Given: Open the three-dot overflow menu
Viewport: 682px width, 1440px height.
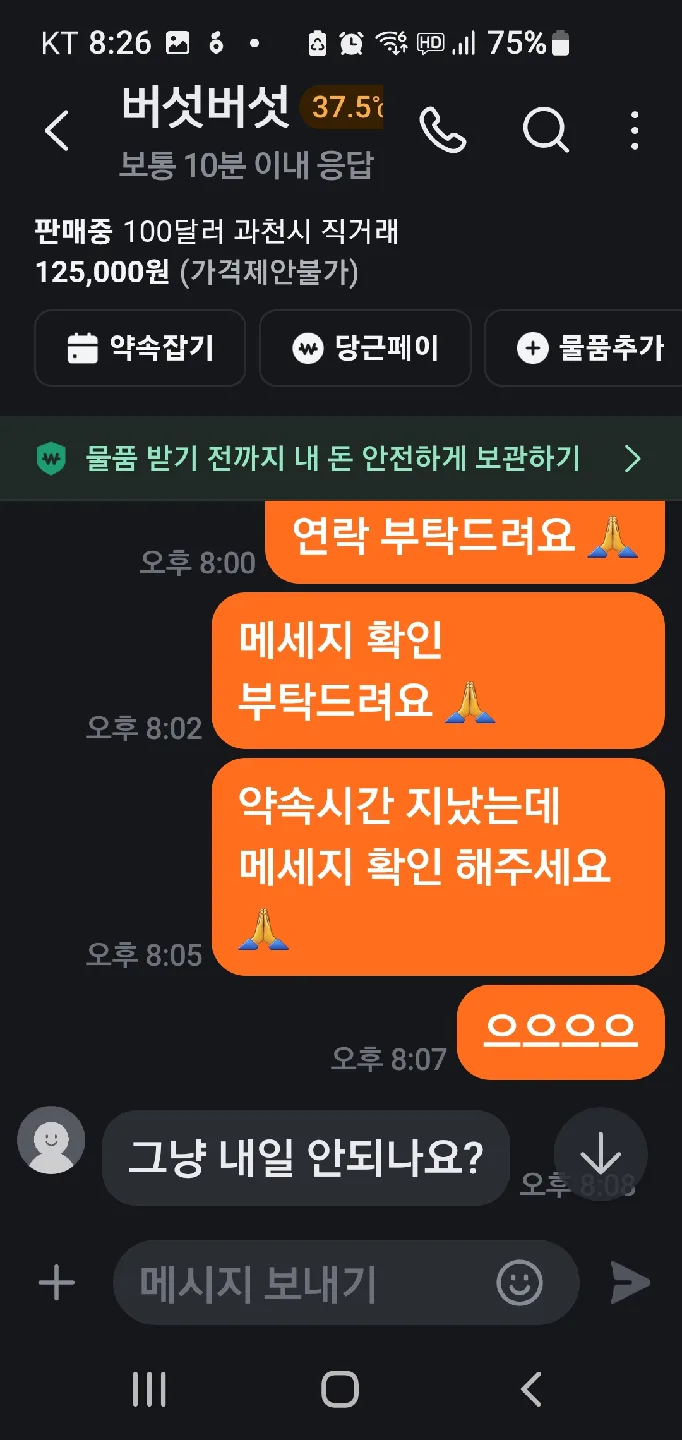Looking at the screenshot, I should pos(634,130).
